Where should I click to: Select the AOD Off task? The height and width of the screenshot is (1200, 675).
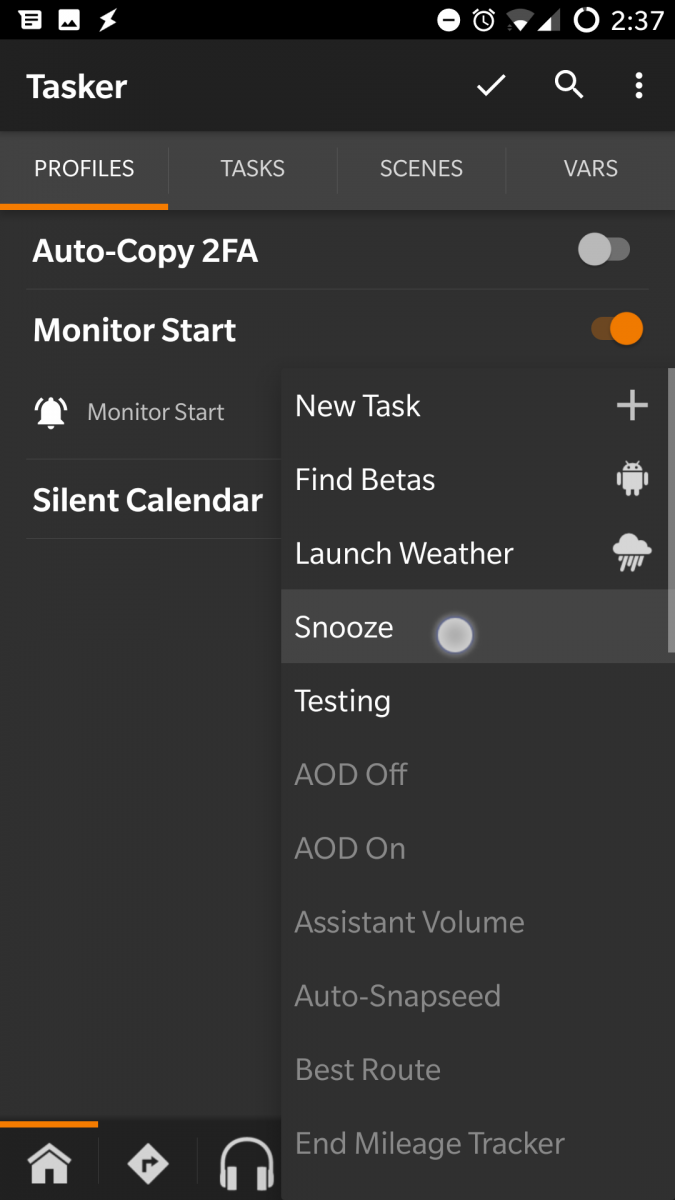click(x=470, y=775)
